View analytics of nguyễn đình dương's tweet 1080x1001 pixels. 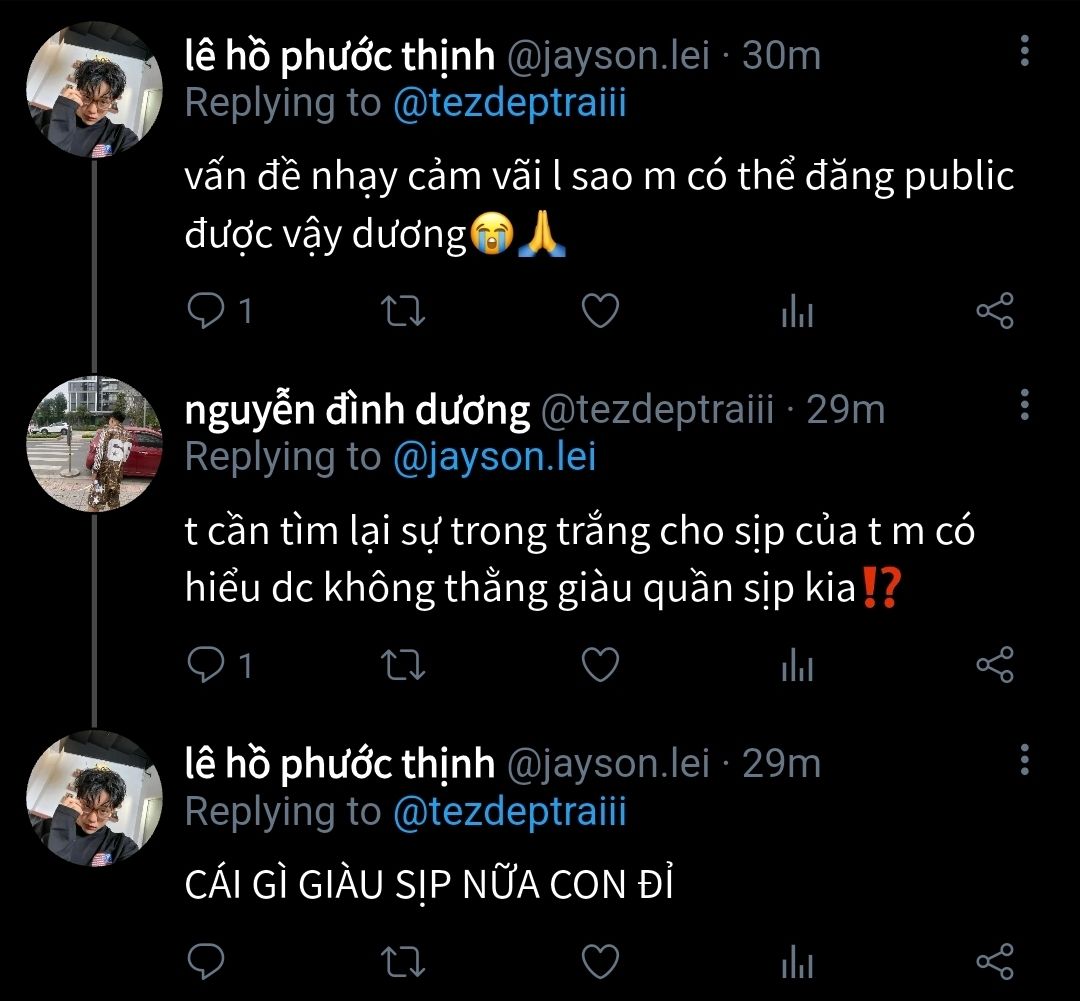pyautogui.click(x=797, y=665)
